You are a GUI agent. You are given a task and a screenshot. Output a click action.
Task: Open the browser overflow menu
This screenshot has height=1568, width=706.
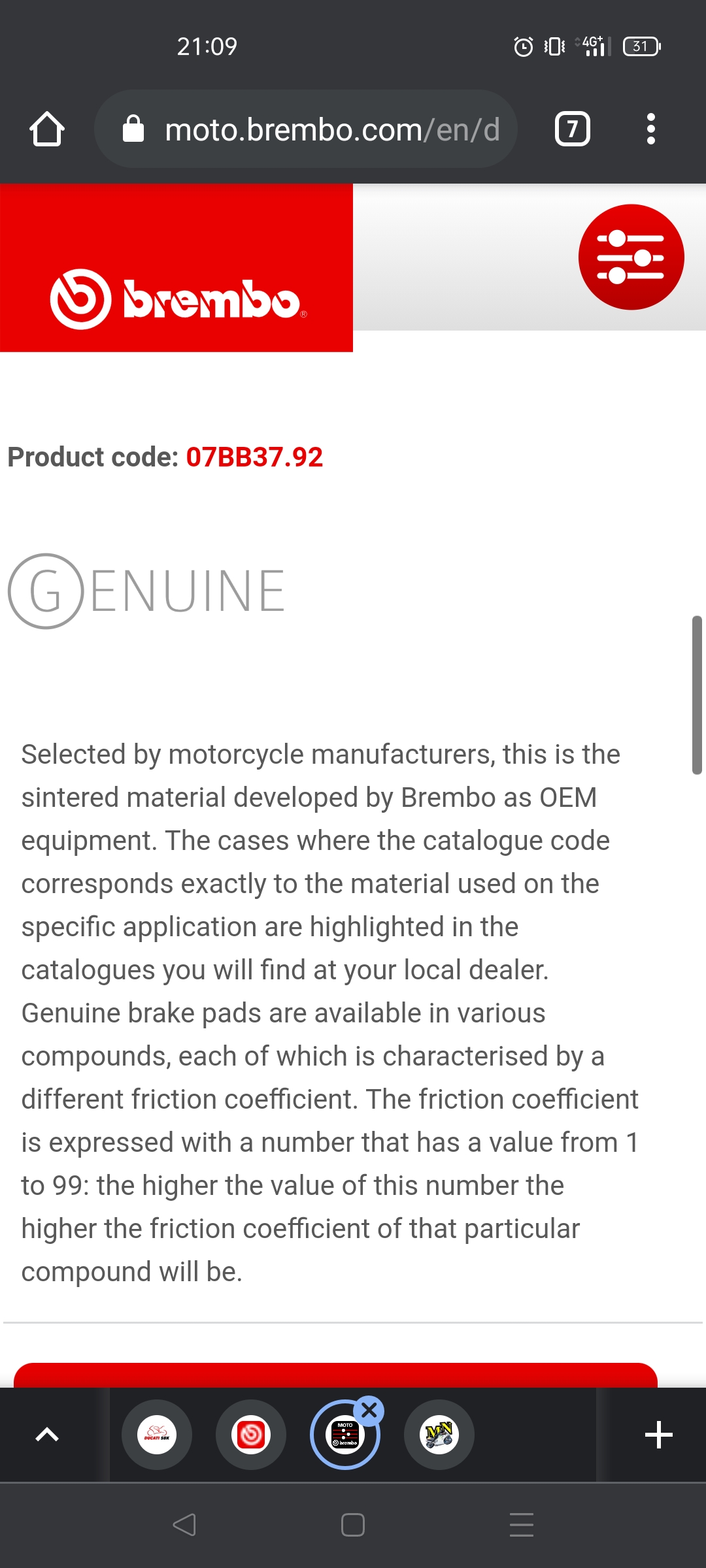click(650, 129)
